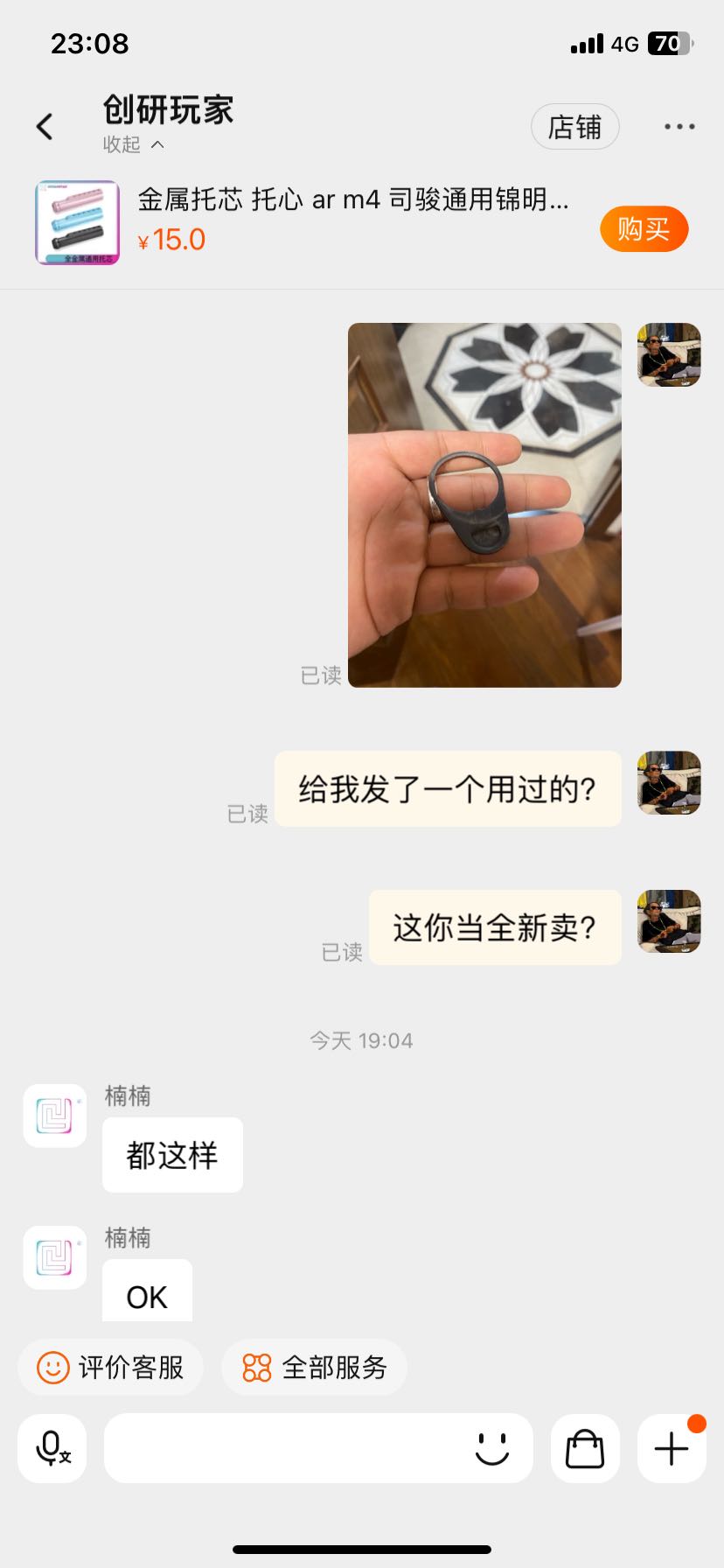Screen dimensions: 724x1568
Task: Rate customer service with 评价客服
Action: 111,1368
